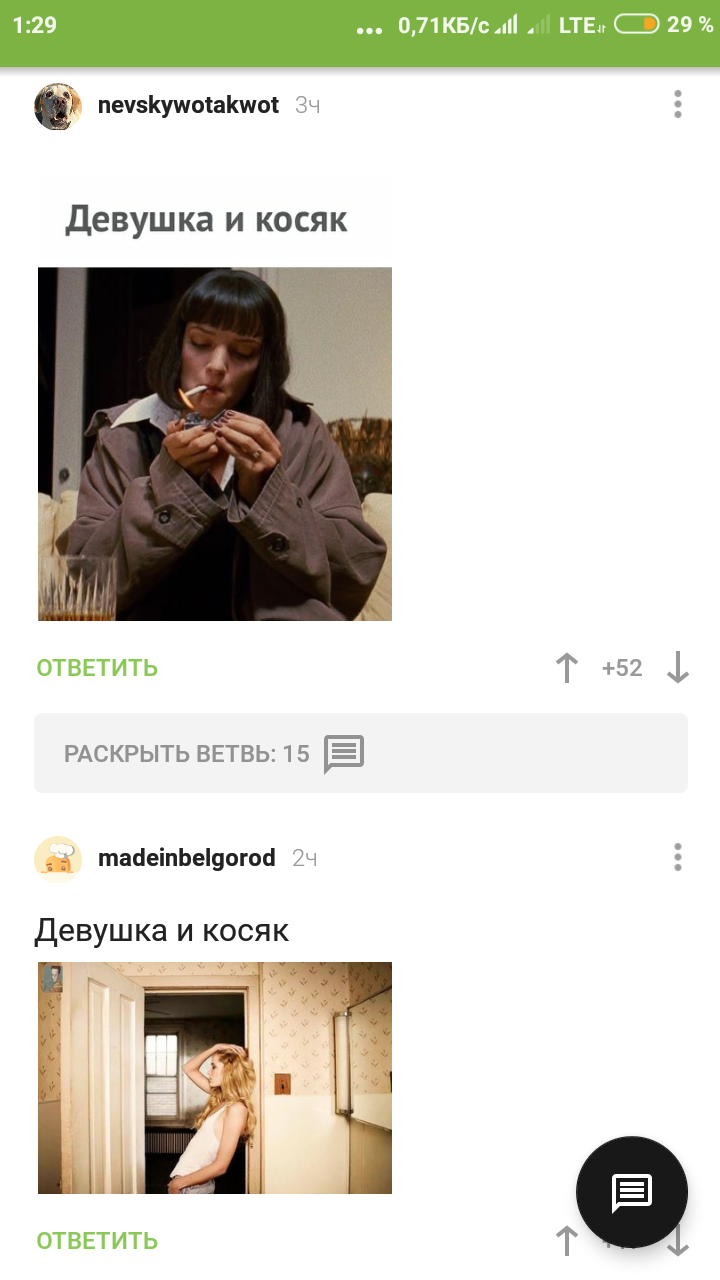Screen dimensions: 720x1280
Task: Upvote madeinbelgorod's comment
Action: 567,1241
